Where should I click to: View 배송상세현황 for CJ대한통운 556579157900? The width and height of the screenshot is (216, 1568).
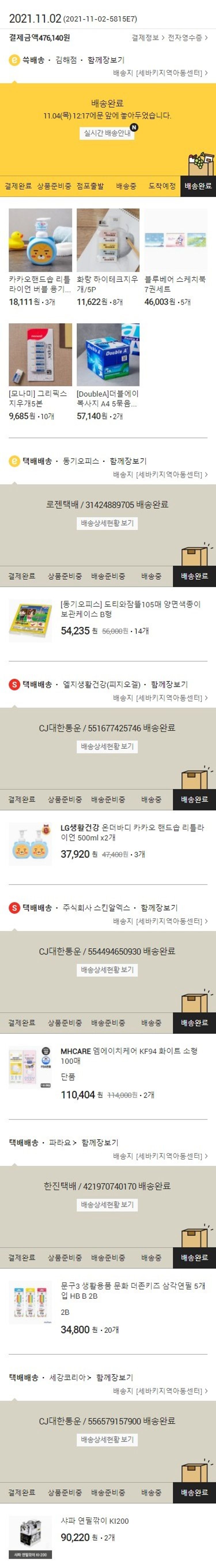(107, 1440)
